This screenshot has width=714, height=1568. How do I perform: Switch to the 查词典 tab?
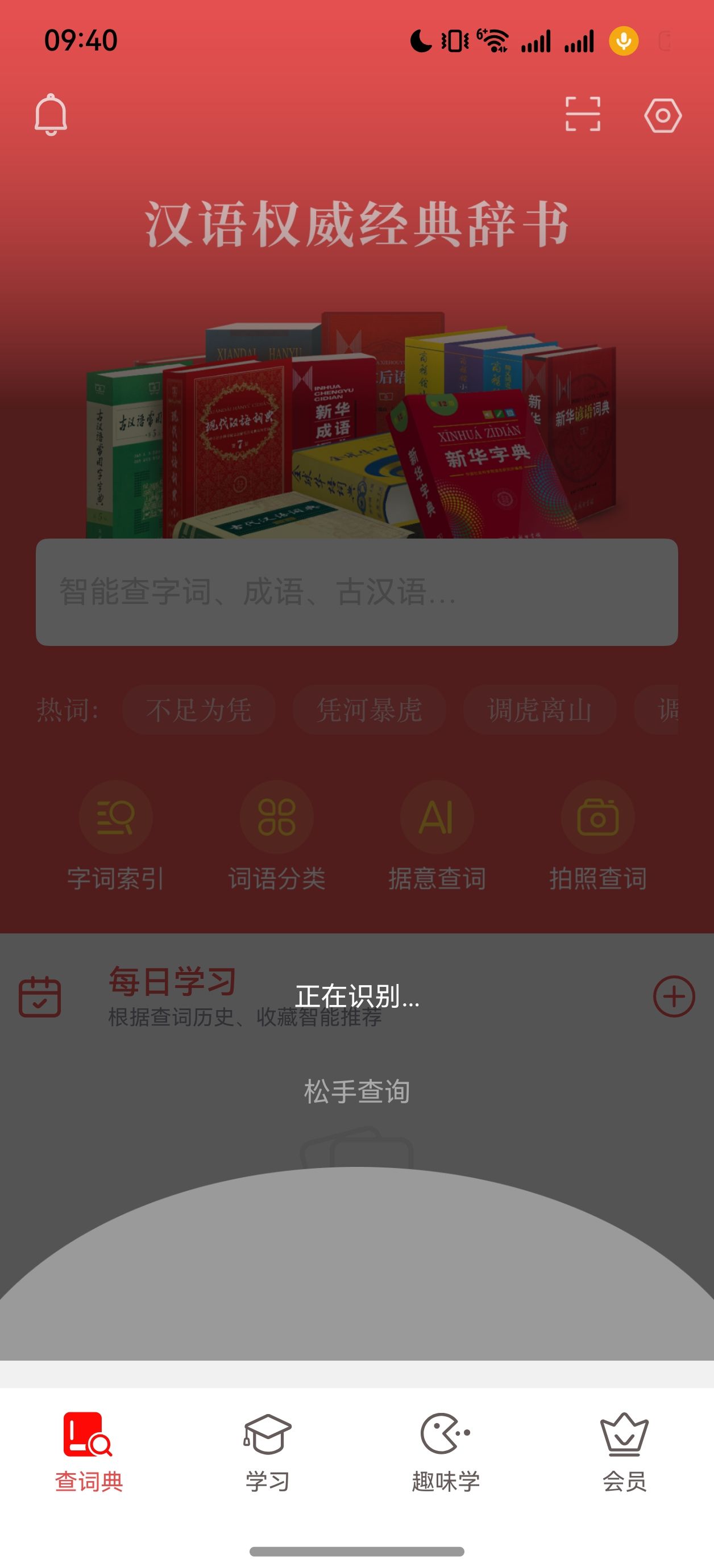tap(89, 1451)
